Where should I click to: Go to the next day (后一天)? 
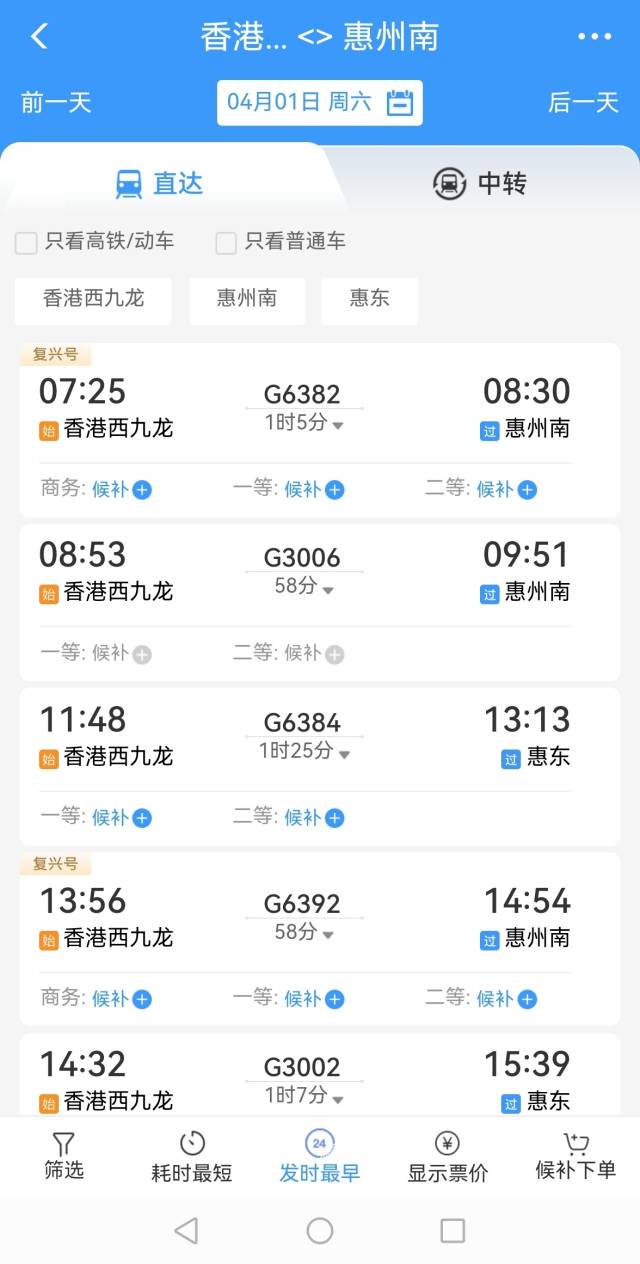pyautogui.click(x=583, y=102)
